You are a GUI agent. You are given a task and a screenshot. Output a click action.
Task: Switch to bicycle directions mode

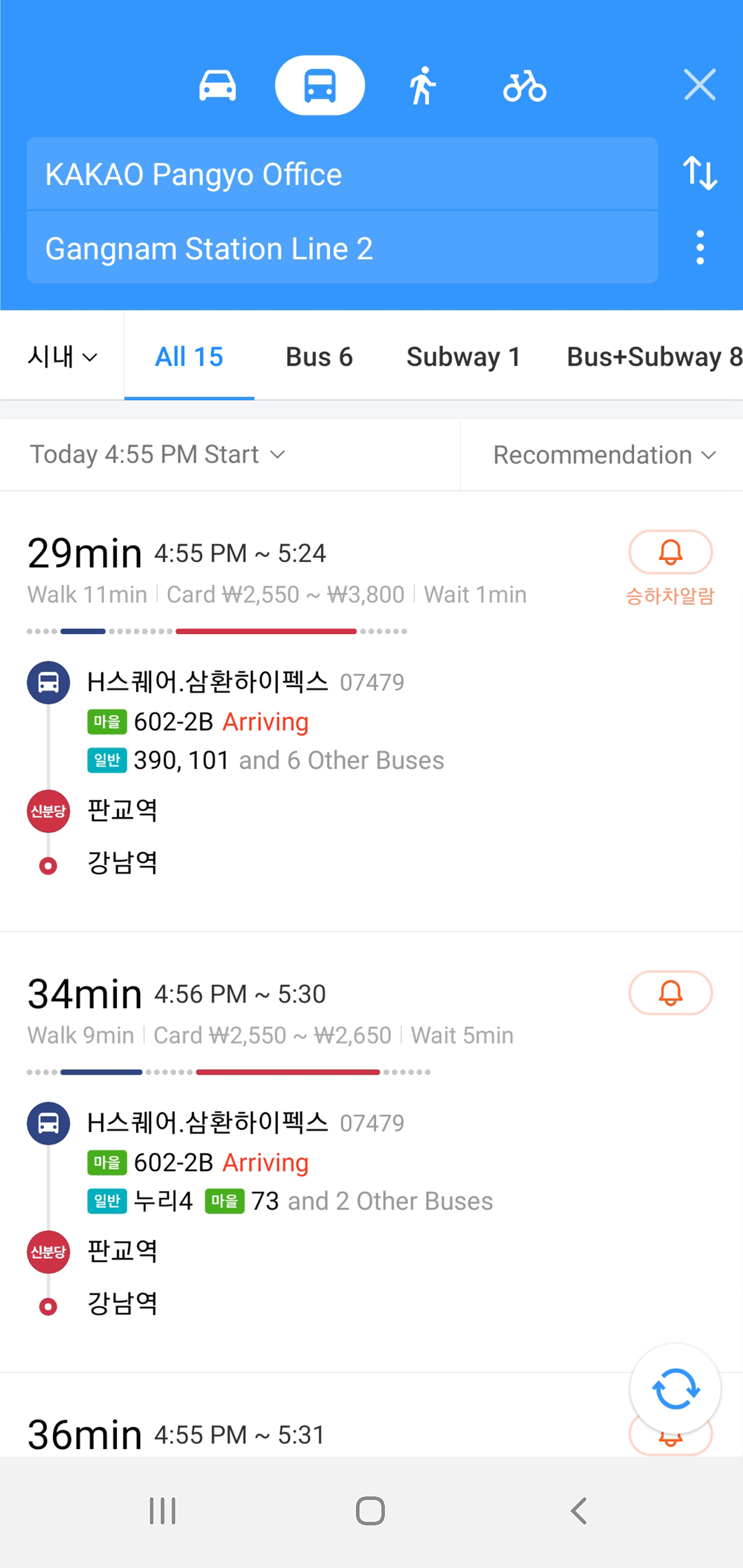[524, 86]
